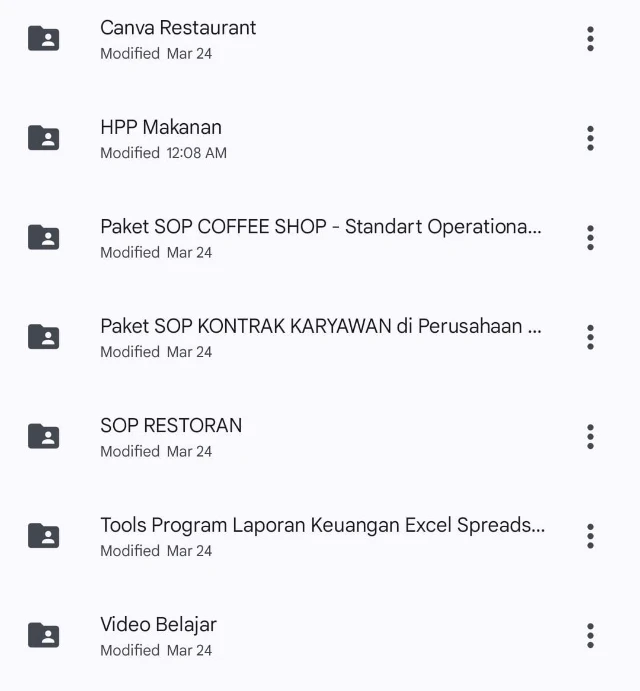
Task: Open the HPP Makanan folder
Action: [161, 138]
